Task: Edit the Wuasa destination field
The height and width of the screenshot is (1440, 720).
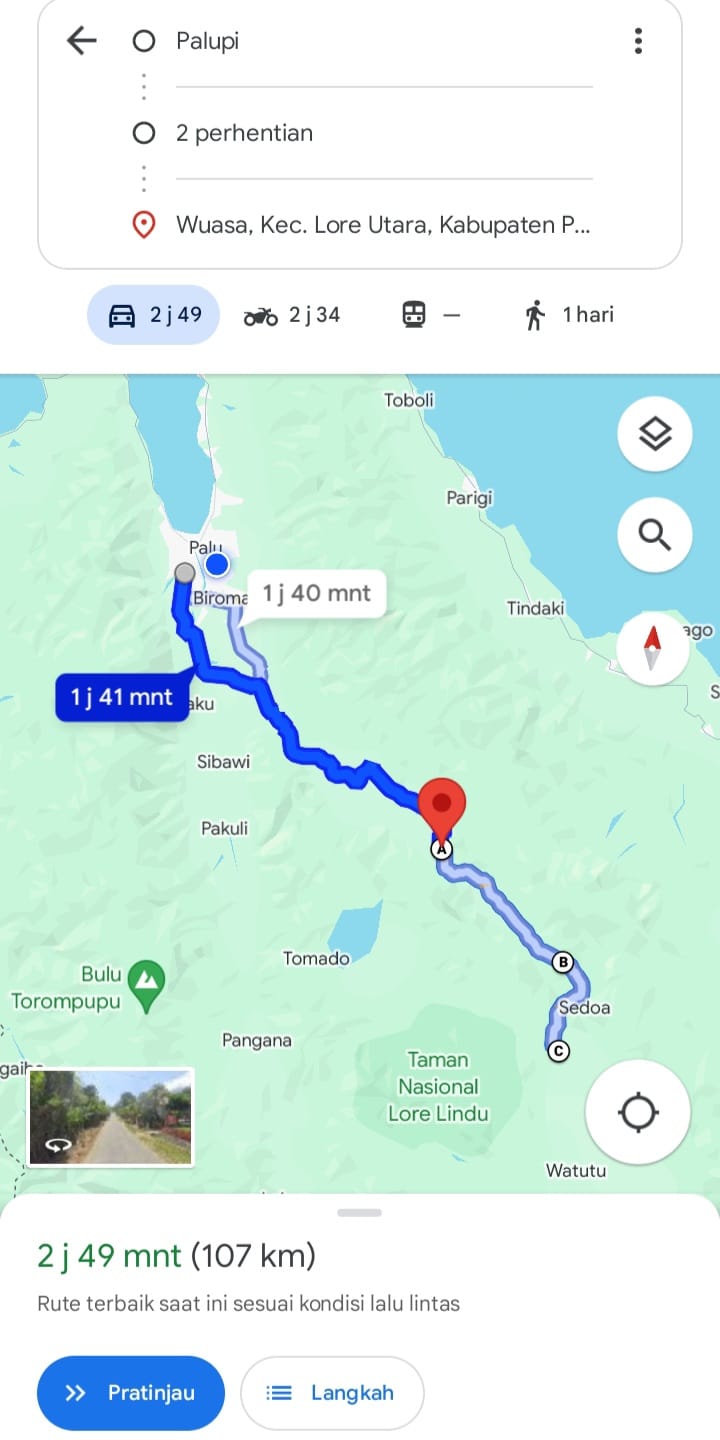Action: (x=384, y=225)
